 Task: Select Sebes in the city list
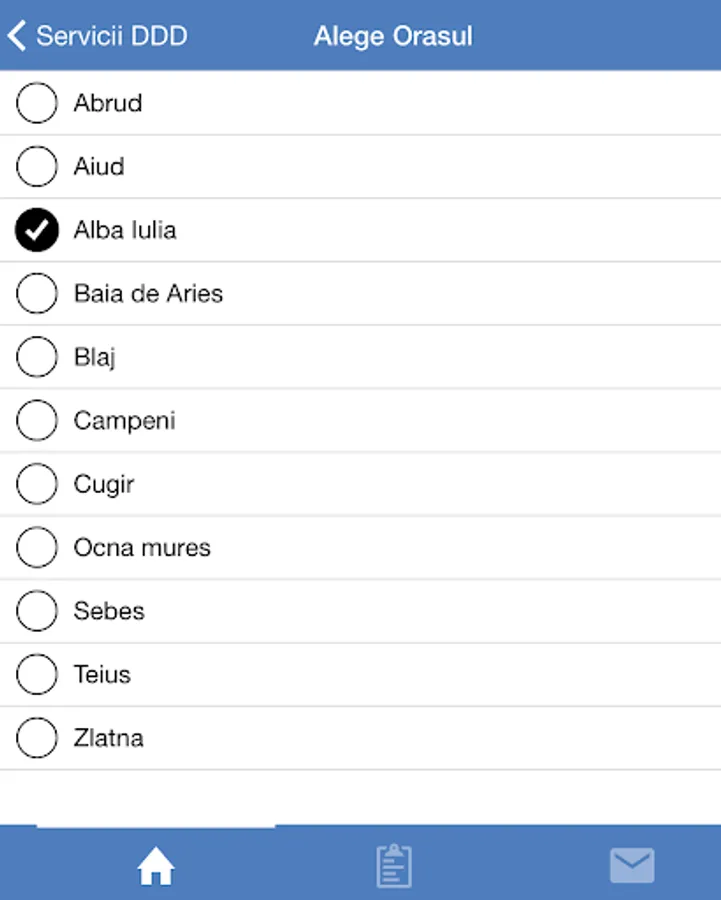point(36,611)
